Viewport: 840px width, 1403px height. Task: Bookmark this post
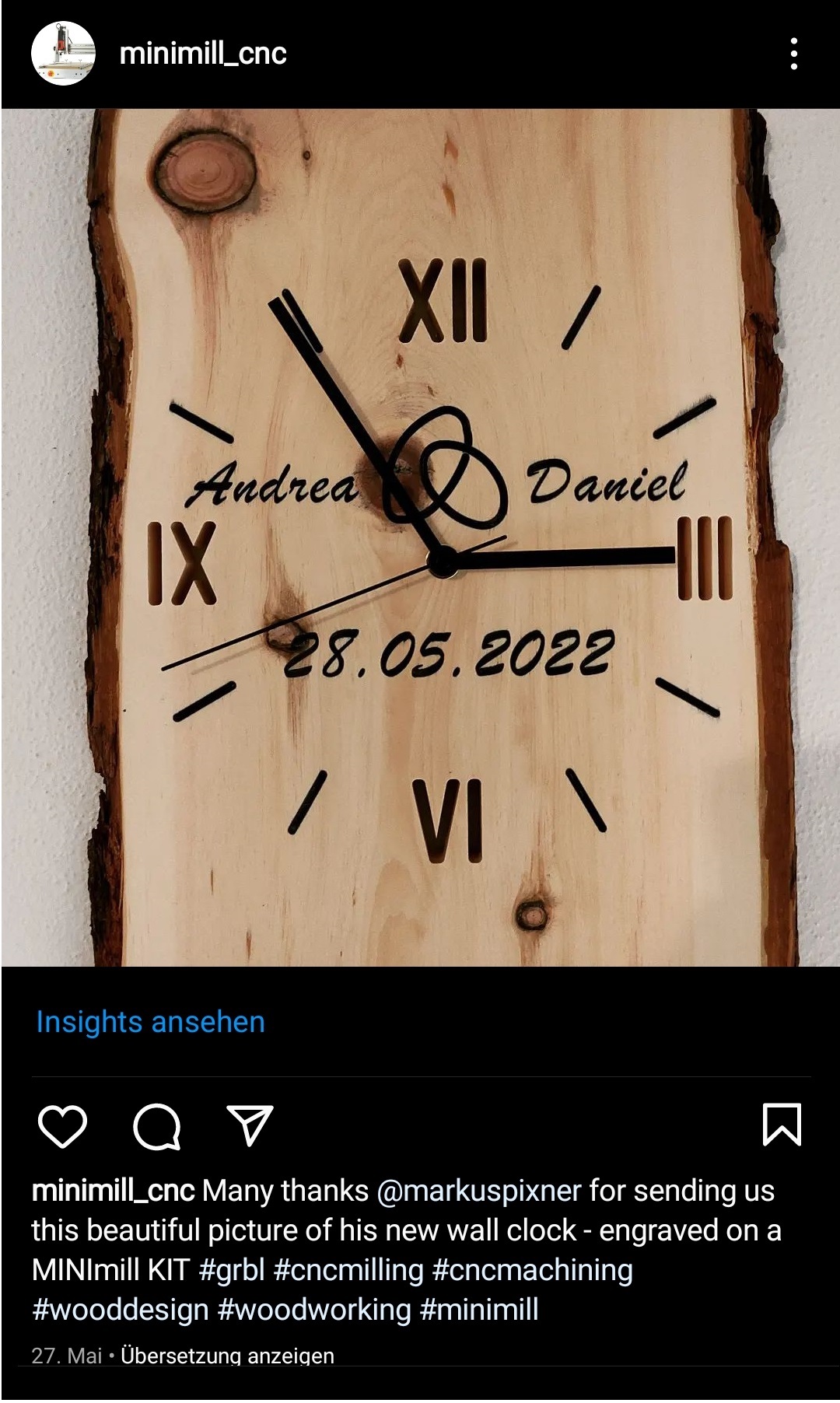click(x=782, y=1125)
